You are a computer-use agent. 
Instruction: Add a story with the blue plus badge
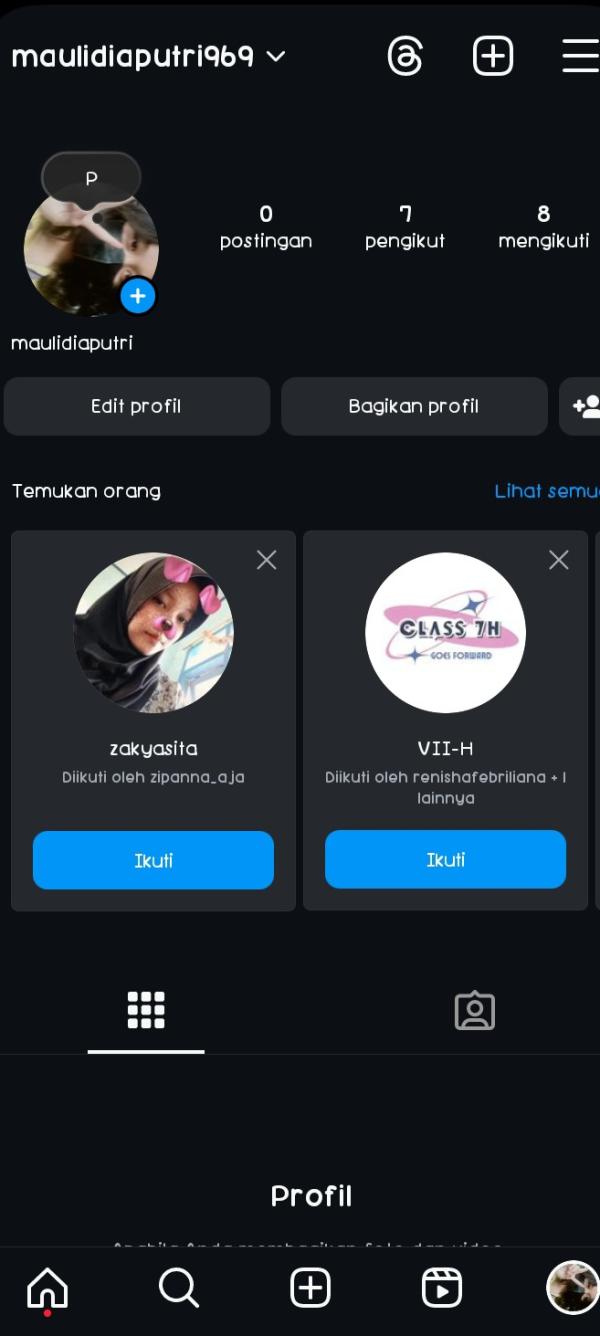[138, 296]
